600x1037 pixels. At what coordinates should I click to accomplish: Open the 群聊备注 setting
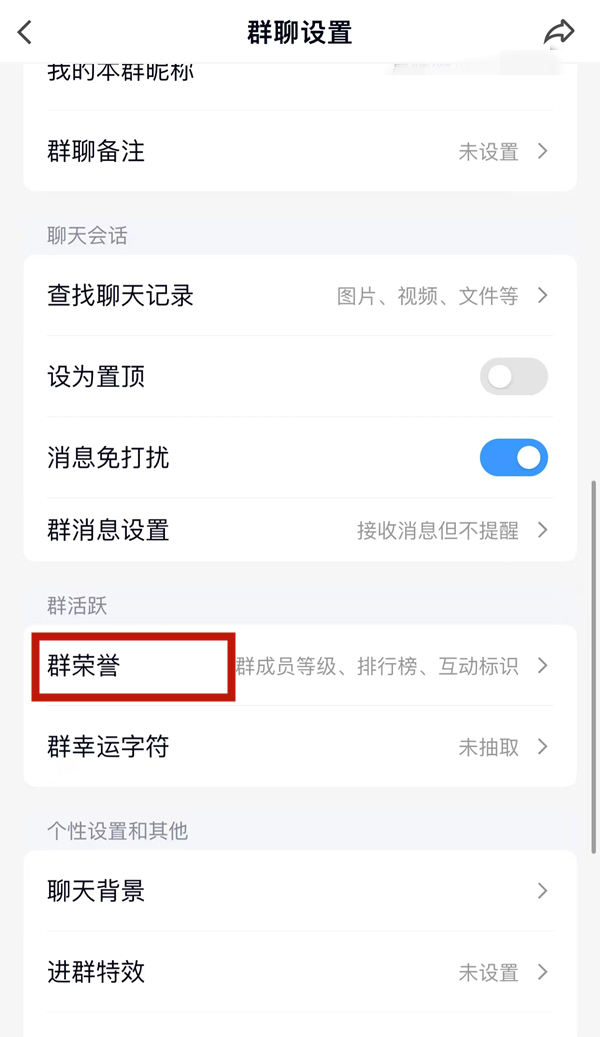tap(300, 152)
